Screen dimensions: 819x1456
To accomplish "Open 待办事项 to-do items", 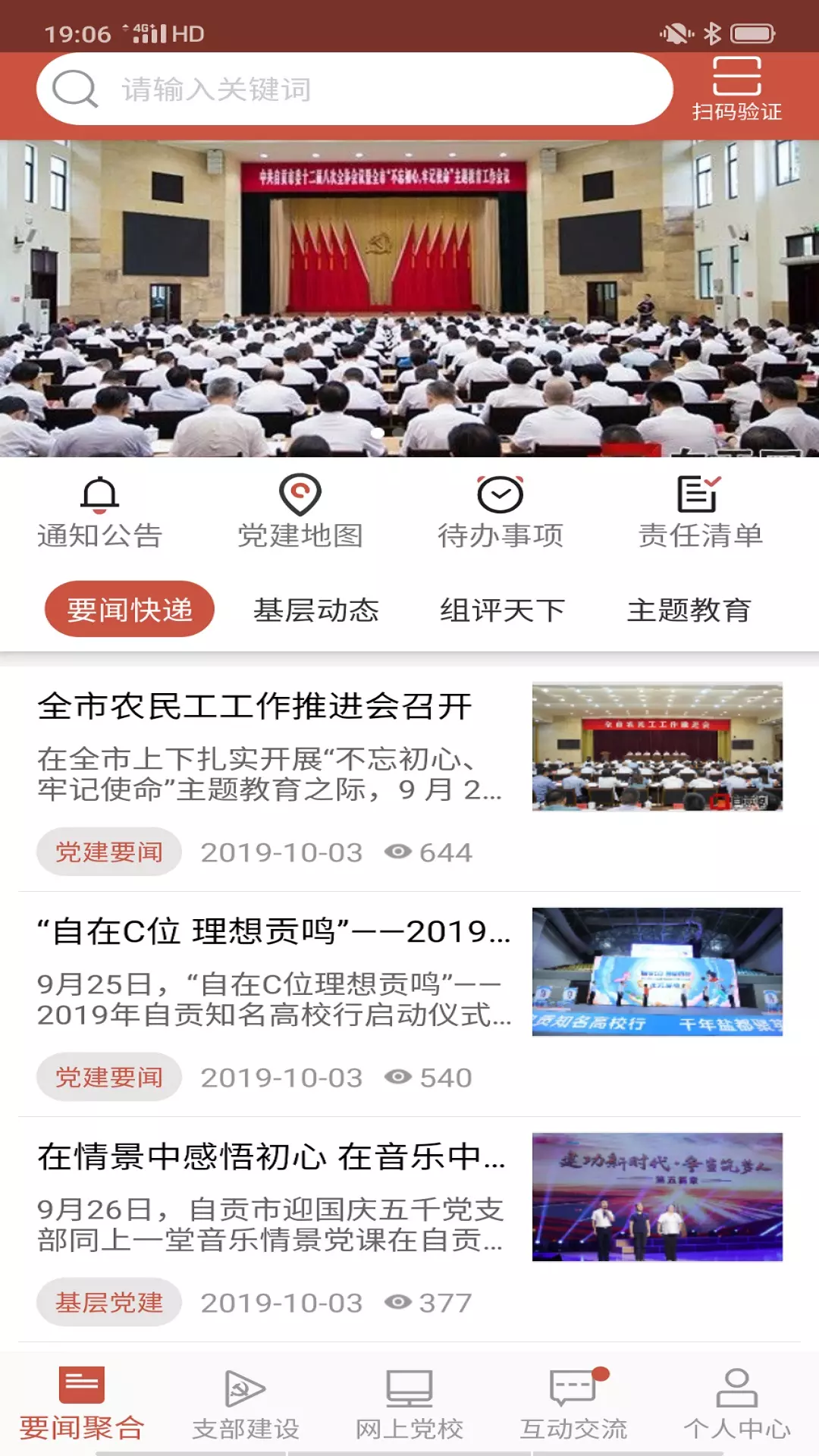I will pyautogui.click(x=500, y=513).
